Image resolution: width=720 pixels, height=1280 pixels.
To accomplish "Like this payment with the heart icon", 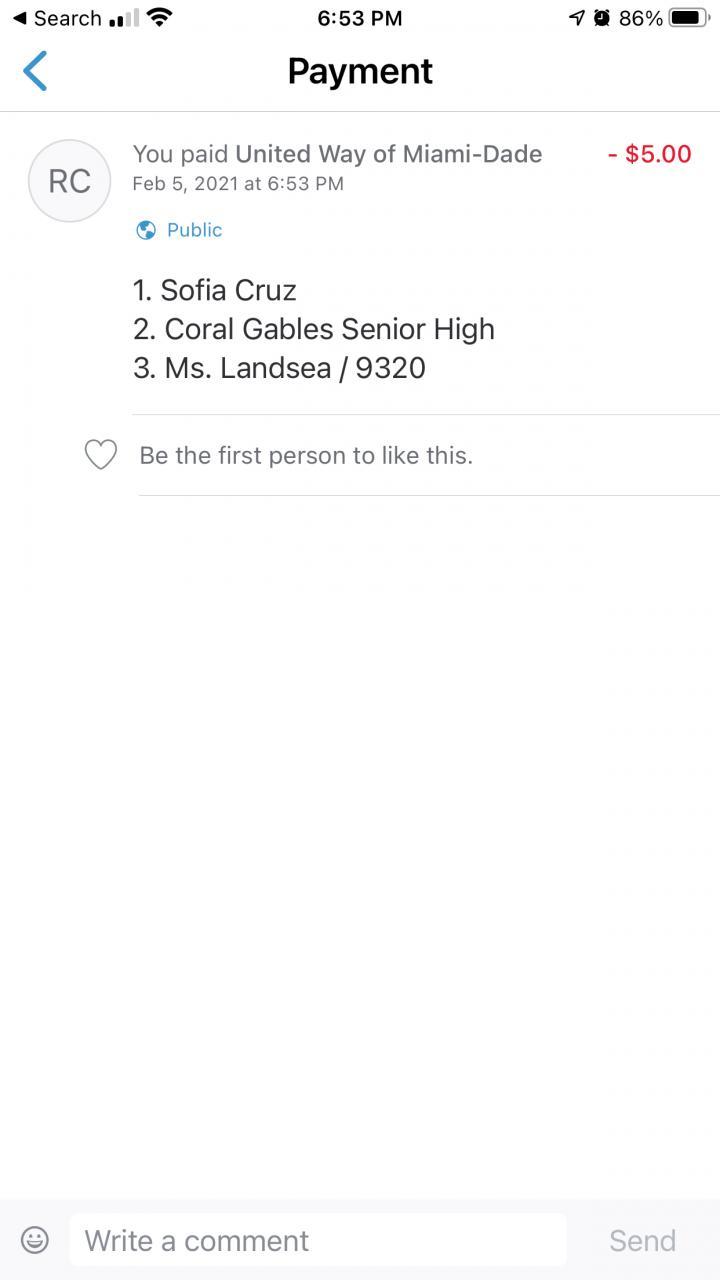I will pyautogui.click(x=100, y=455).
